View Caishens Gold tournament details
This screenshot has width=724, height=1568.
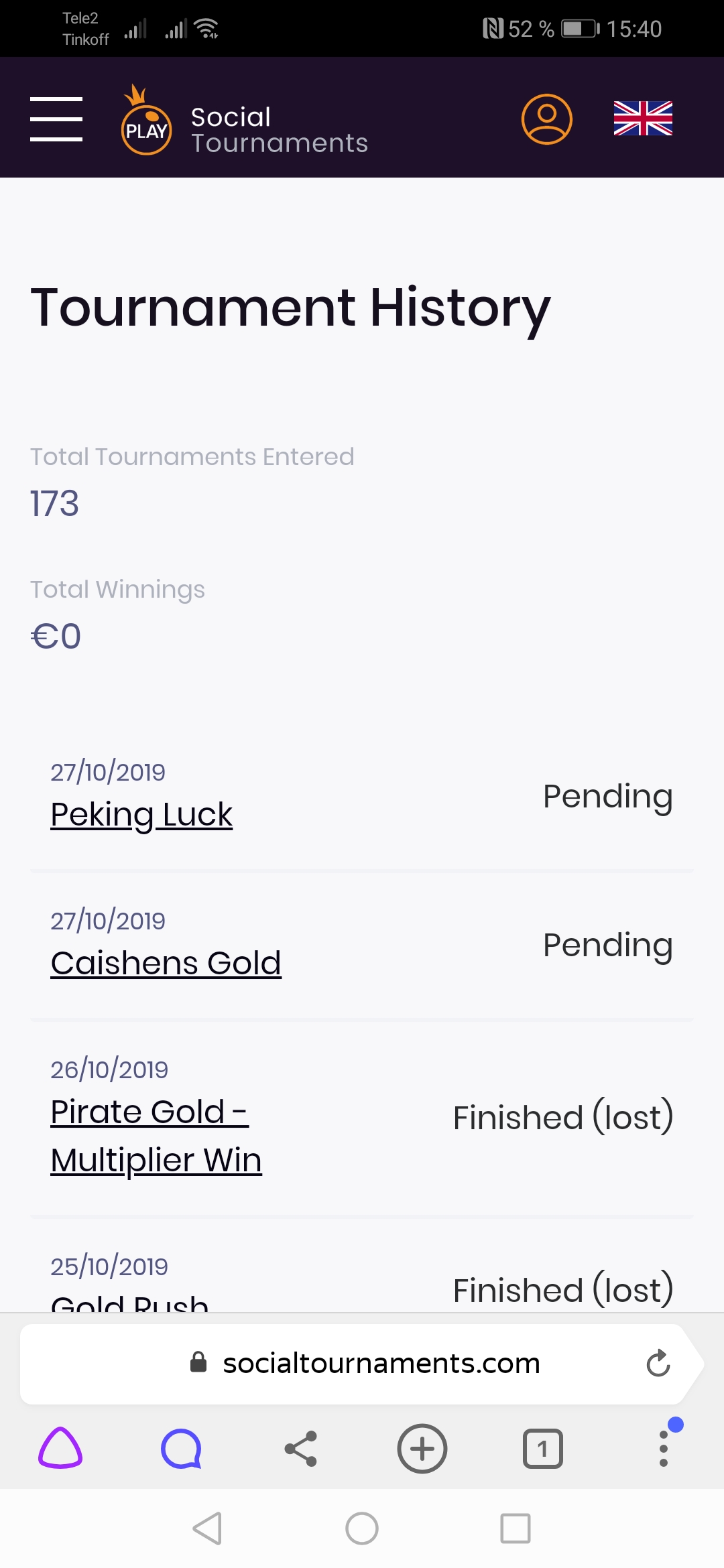166,963
